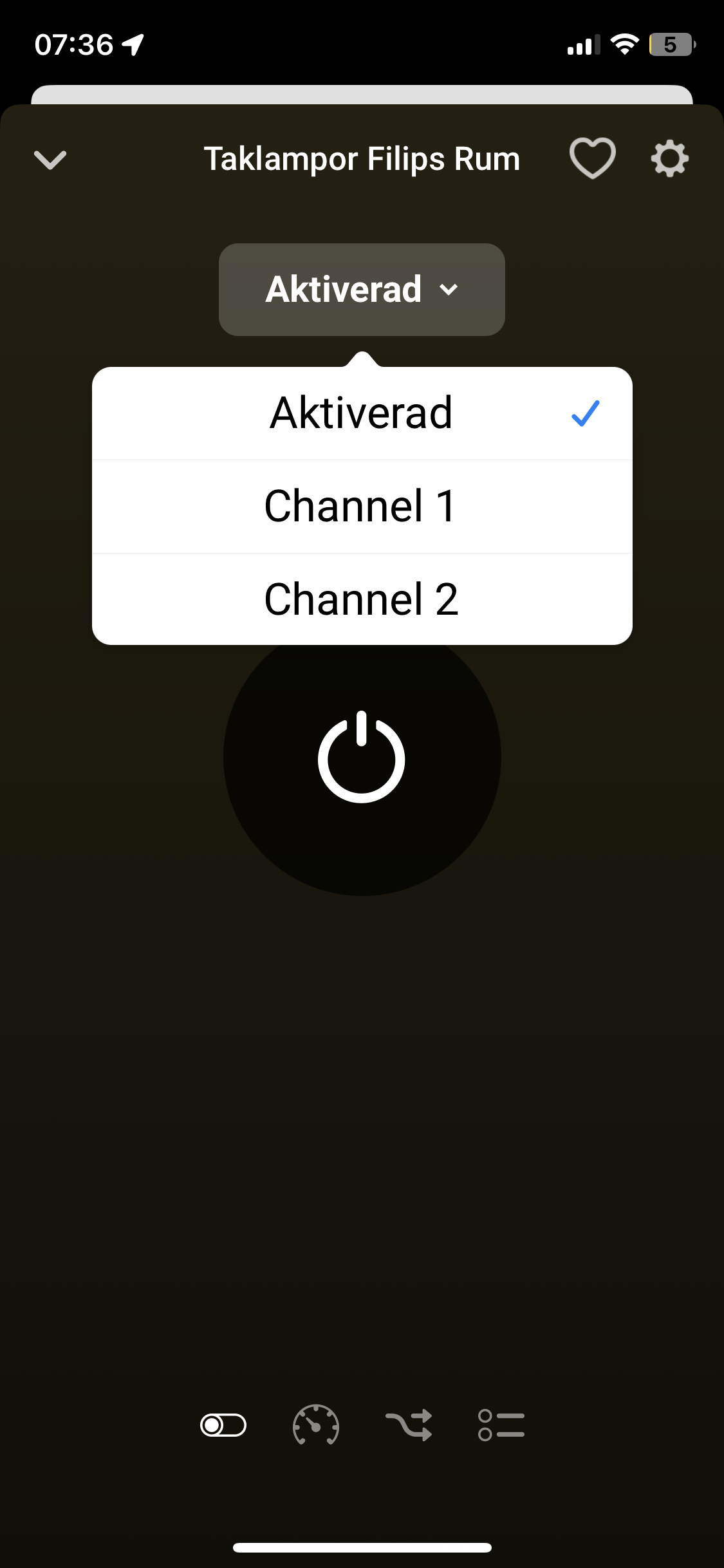Close the Aktiverad dropdown button
724x1568 pixels.
pos(362,290)
